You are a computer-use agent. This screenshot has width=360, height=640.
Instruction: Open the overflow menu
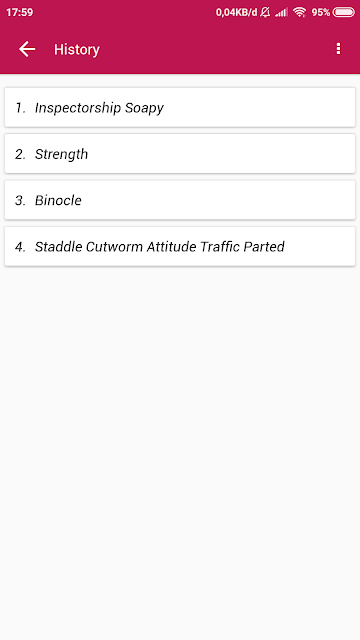pos(338,49)
